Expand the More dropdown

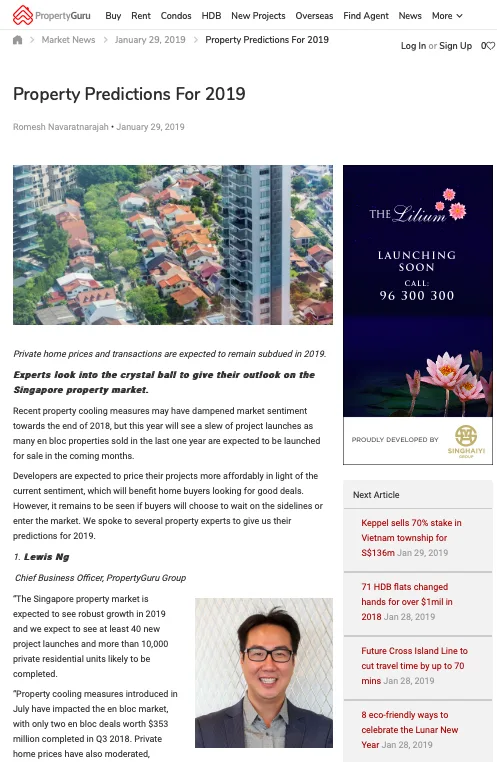(x=447, y=16)
